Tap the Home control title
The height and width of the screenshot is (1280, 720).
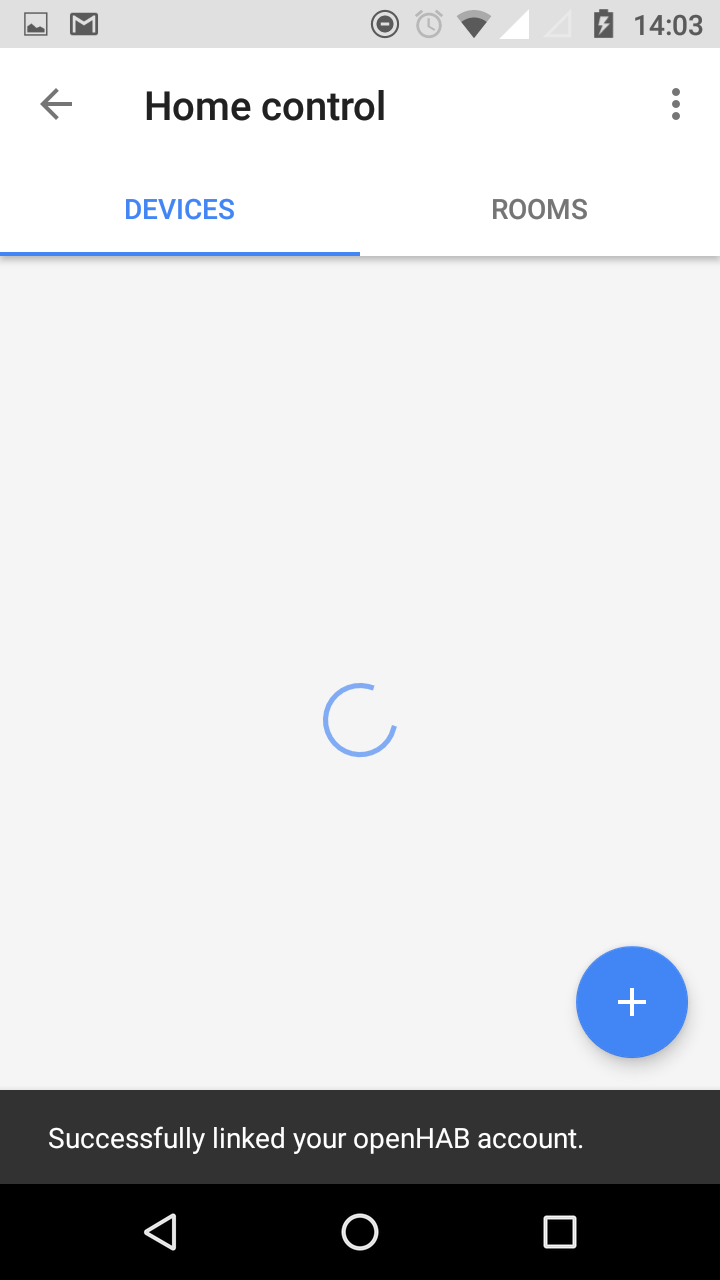click(265, 104)
